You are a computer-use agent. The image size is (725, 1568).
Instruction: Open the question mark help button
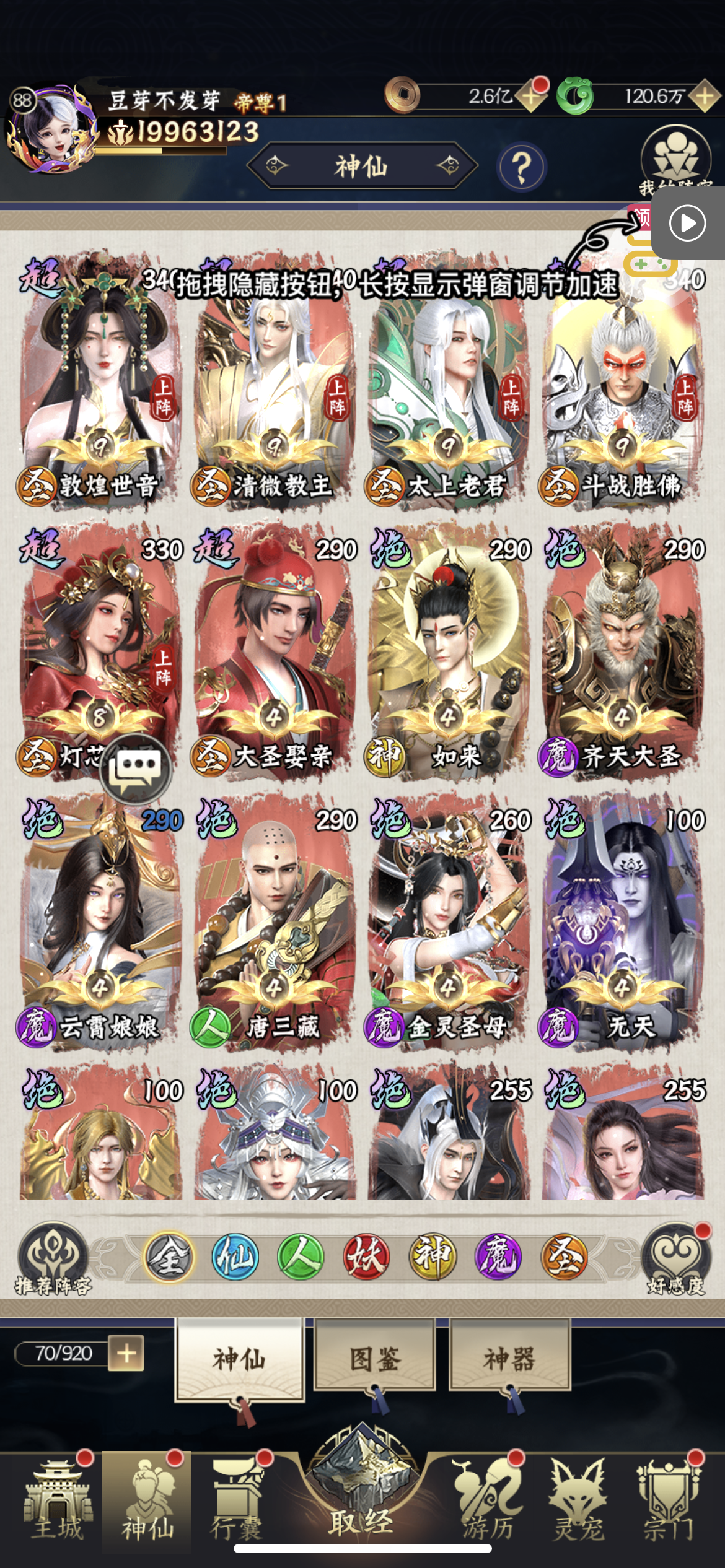(x=522, y=167)
